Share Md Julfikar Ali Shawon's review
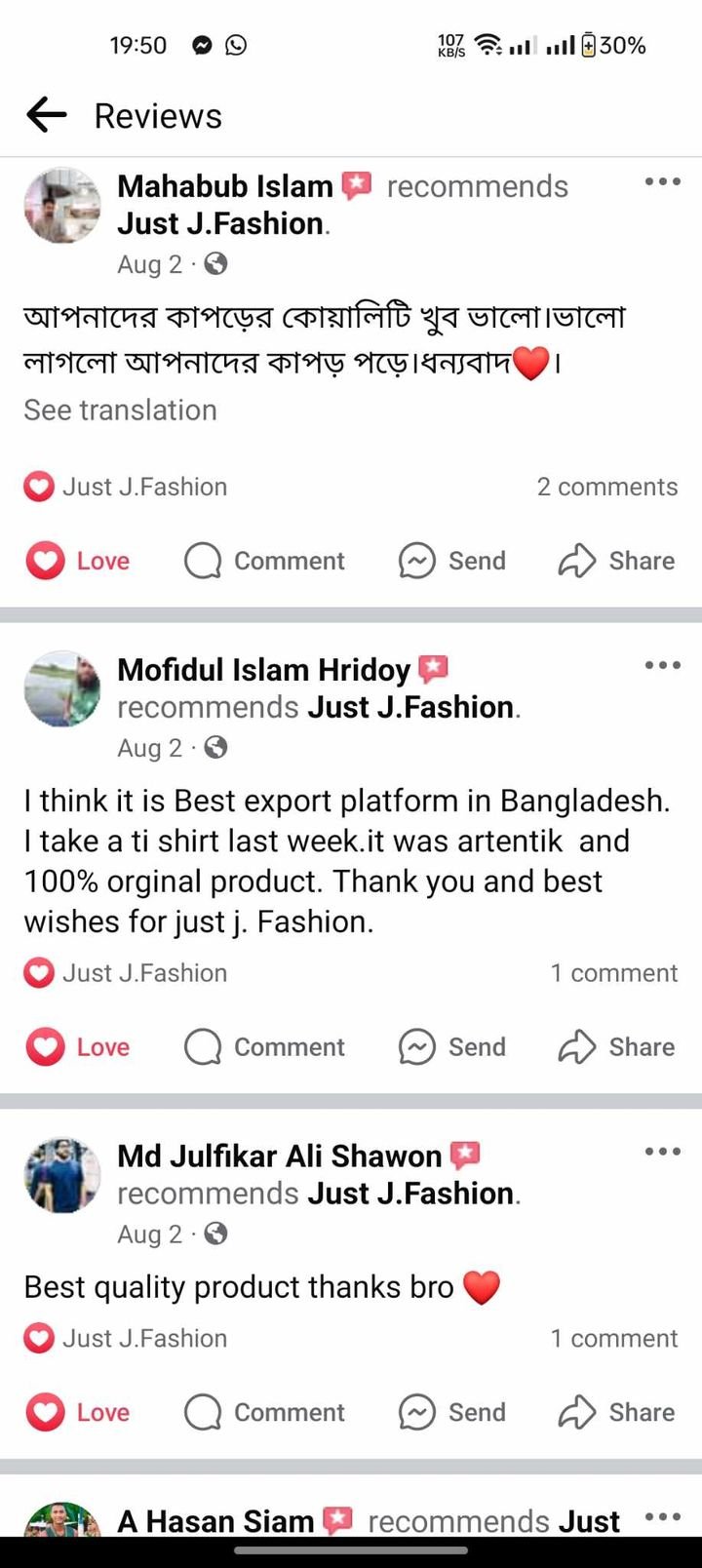Image resolution: width=702 pixels, height=1568 pixels. point(616,1412)
